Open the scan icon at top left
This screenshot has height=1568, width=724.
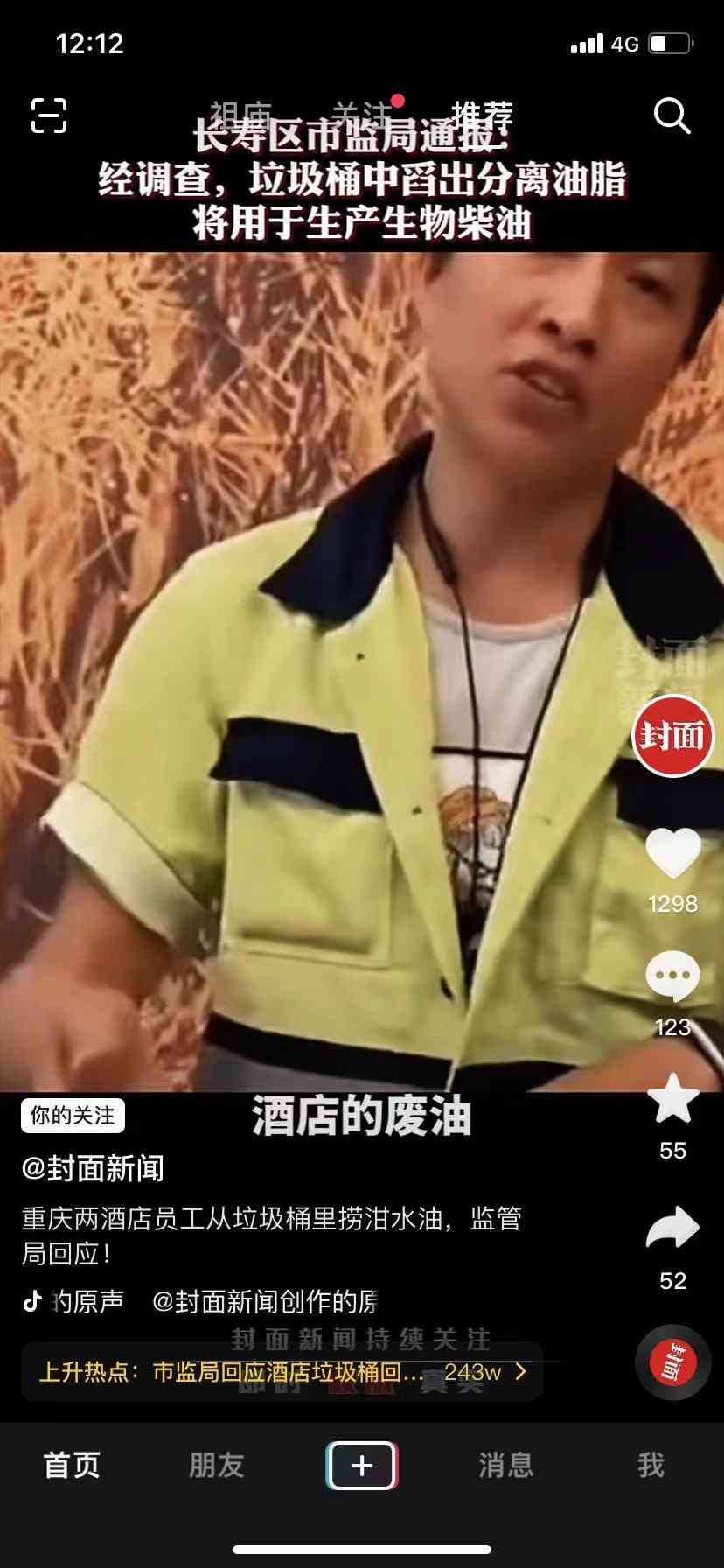(x=49, y=115)
